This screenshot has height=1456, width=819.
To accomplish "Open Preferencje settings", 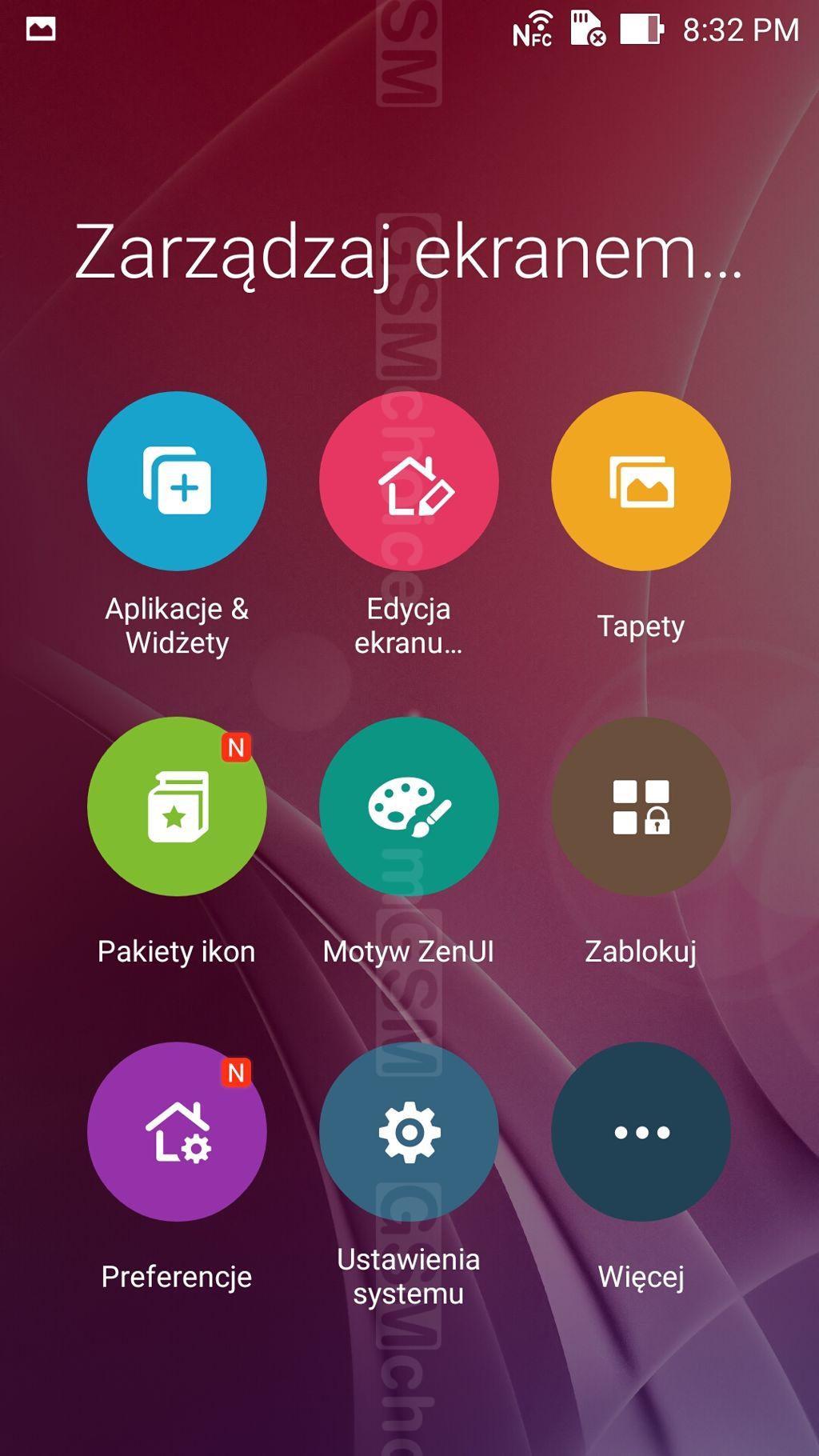I will 177,1131.
